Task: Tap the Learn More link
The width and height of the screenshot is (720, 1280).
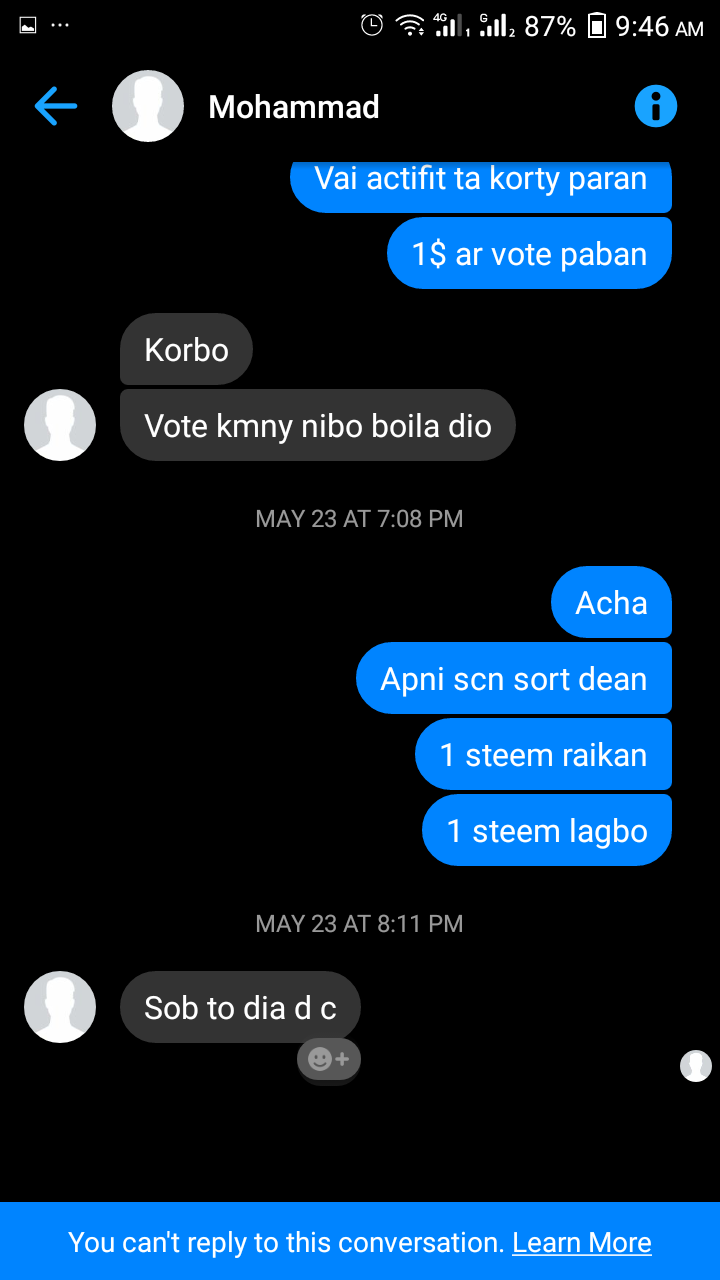Action: tap(581, 1243)
